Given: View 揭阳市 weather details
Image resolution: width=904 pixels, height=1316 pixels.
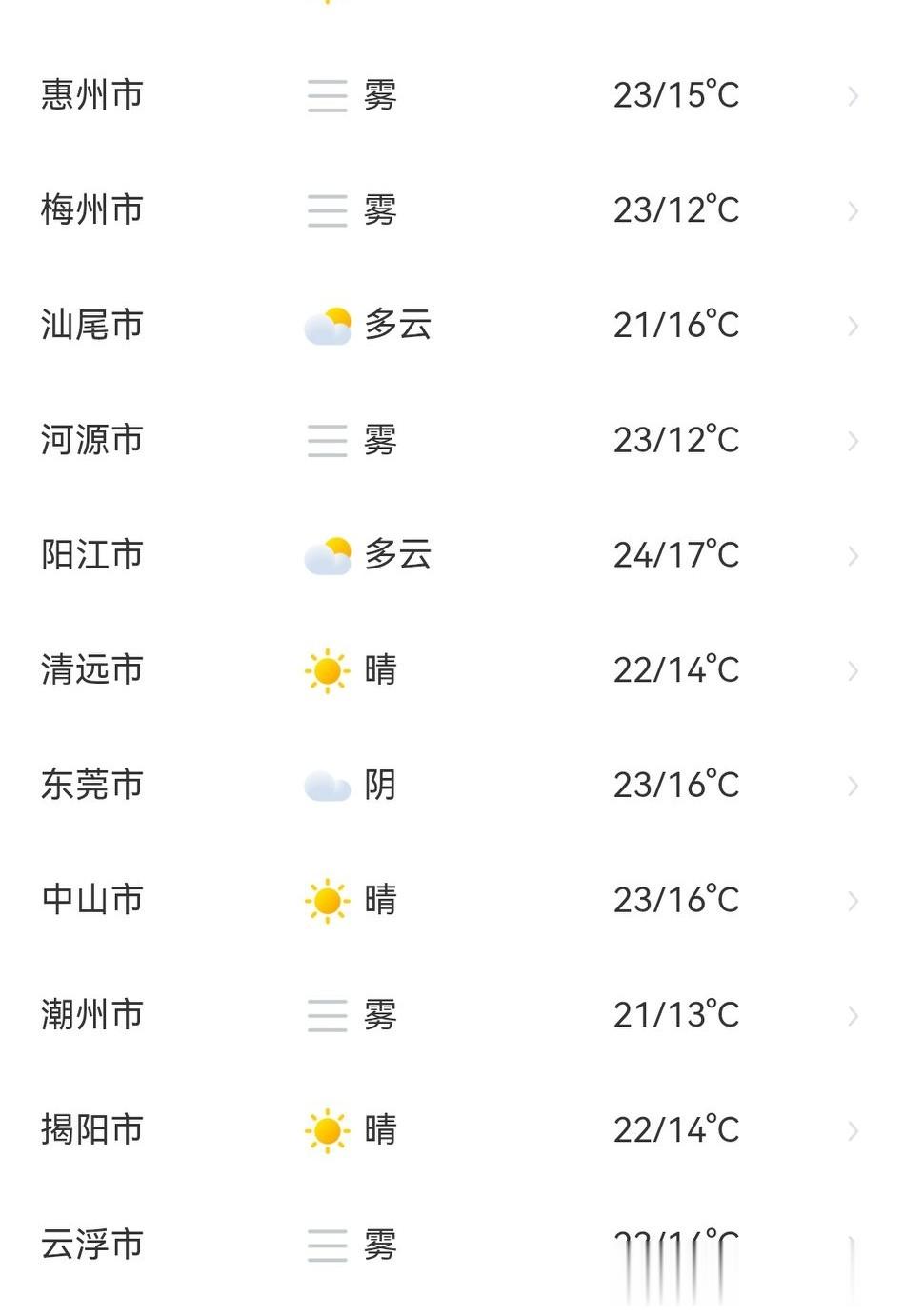Looking at the screenshot, I should 452,1130.
